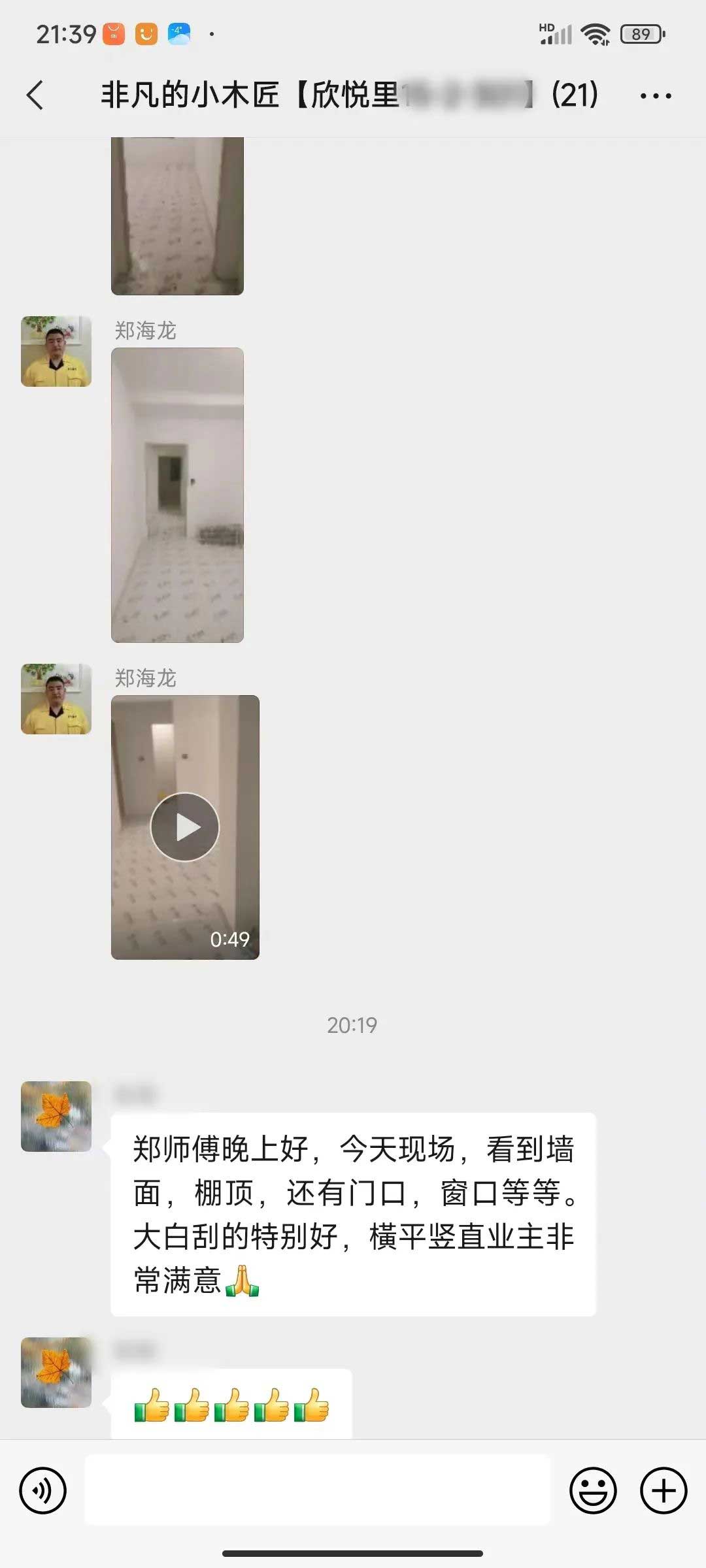Switch to voice message input
706x1568 pixels.
coord(43,1490)
